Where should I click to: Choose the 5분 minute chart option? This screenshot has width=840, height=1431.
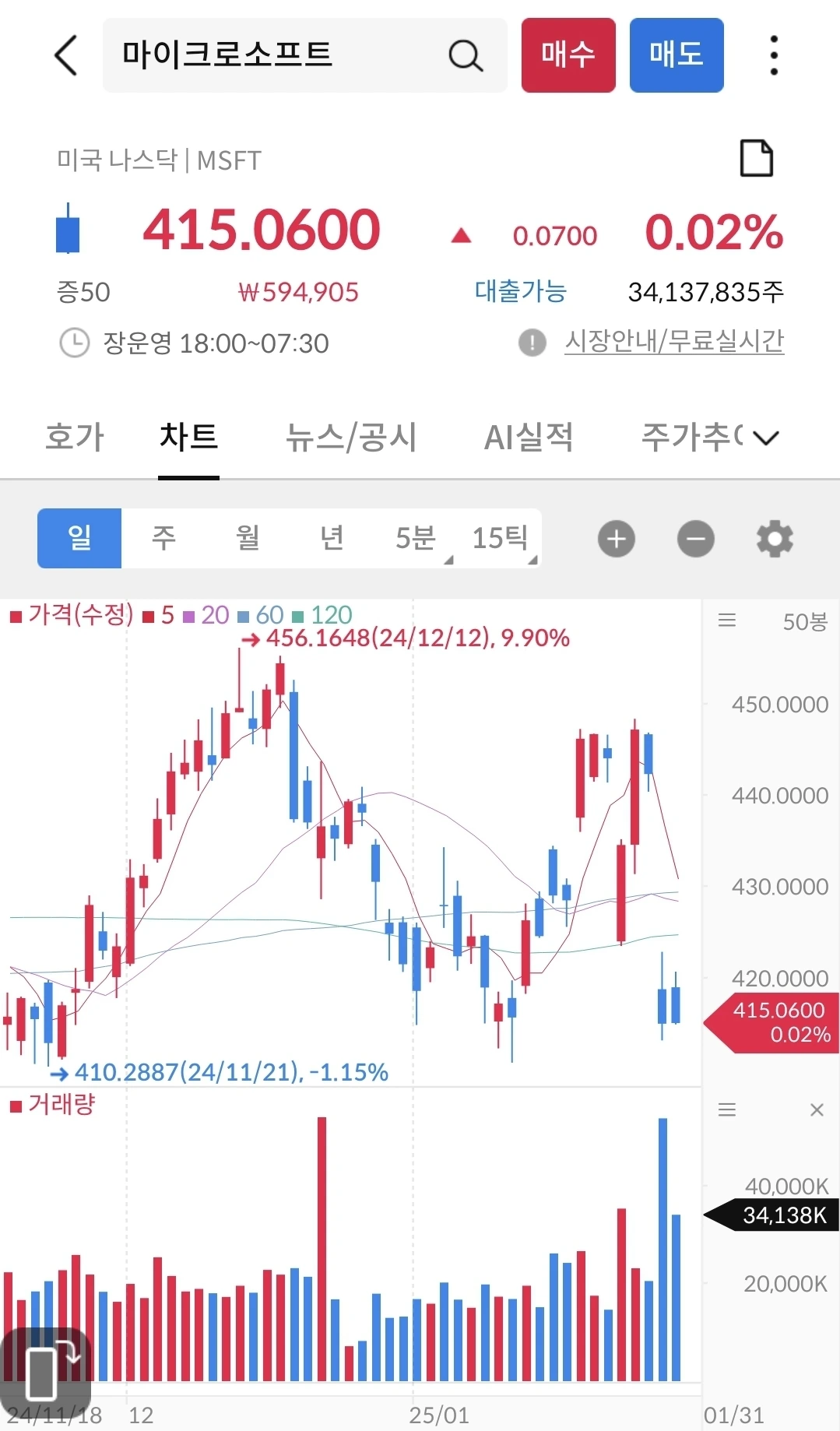[x=416, y=538]
